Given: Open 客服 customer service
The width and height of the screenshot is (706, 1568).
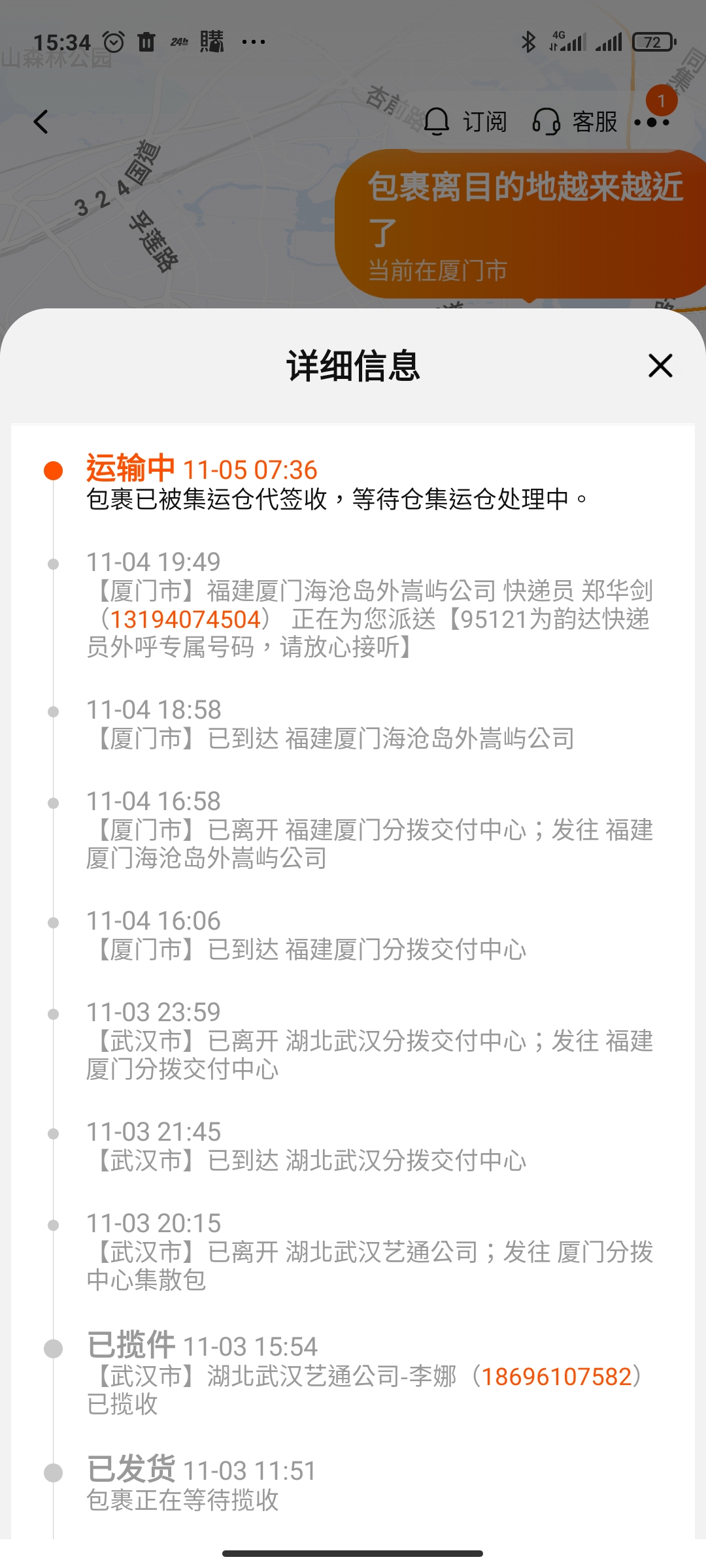Looking at the screenshot, I should pyautogui.click(x=575, y=122).
